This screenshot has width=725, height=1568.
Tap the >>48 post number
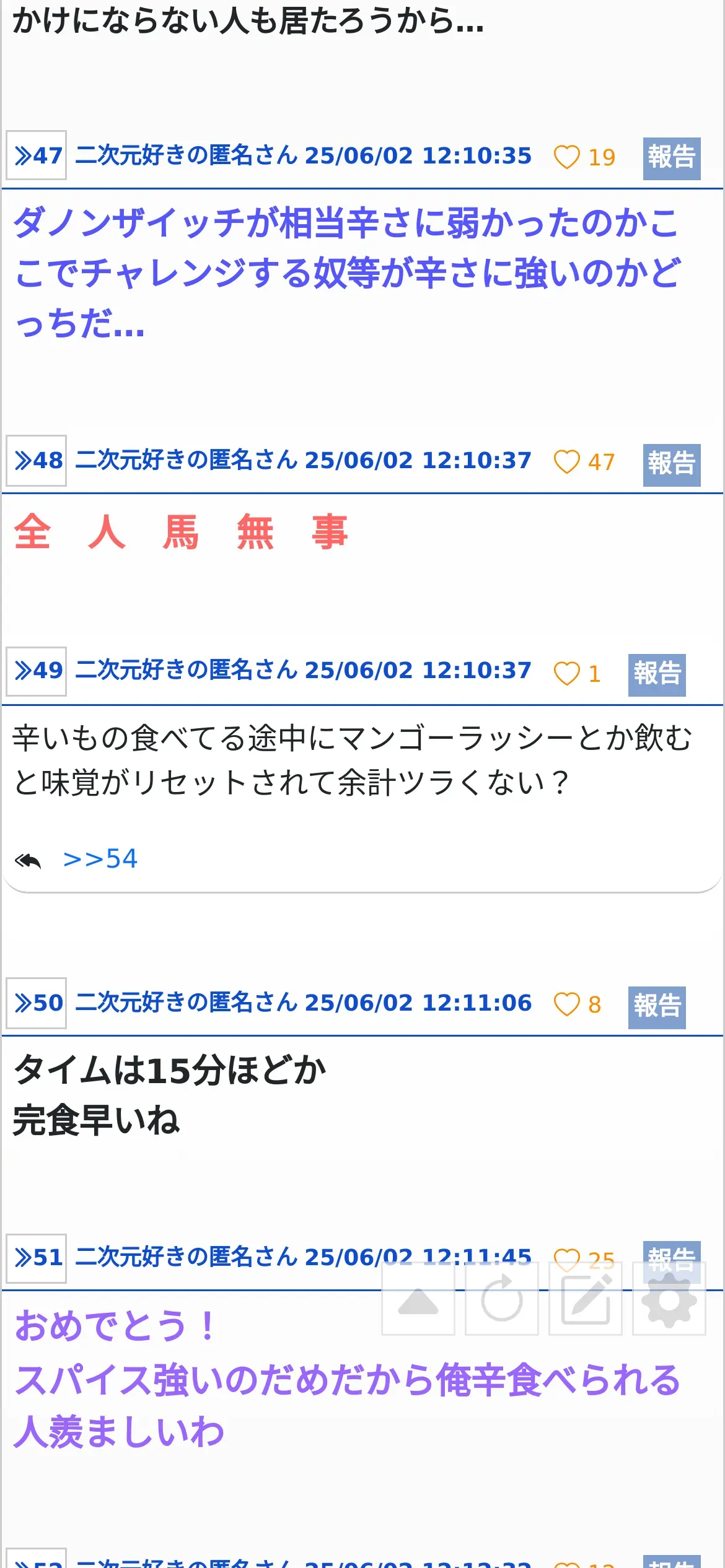pos(37,460)
